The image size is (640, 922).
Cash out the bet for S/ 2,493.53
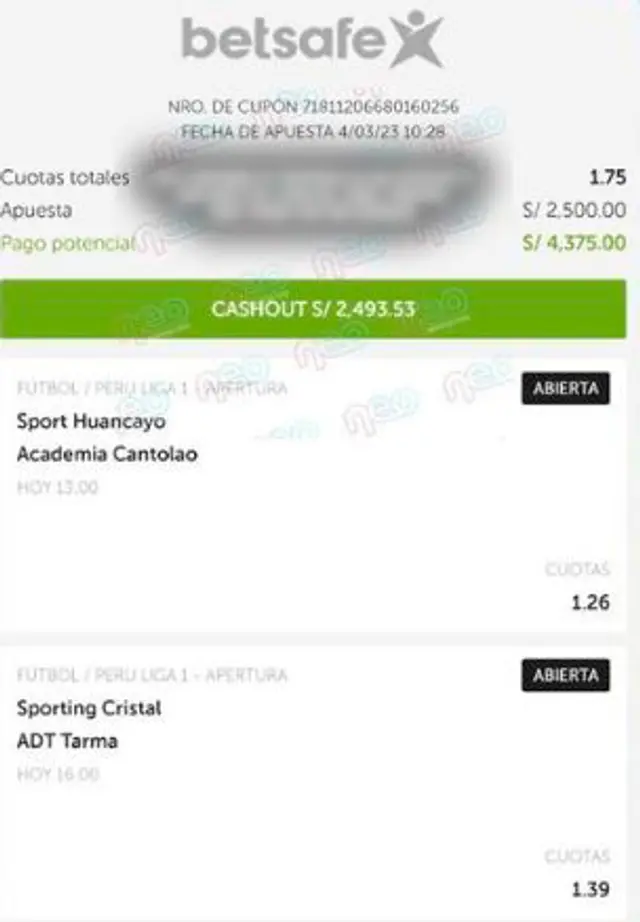[313, 309]
